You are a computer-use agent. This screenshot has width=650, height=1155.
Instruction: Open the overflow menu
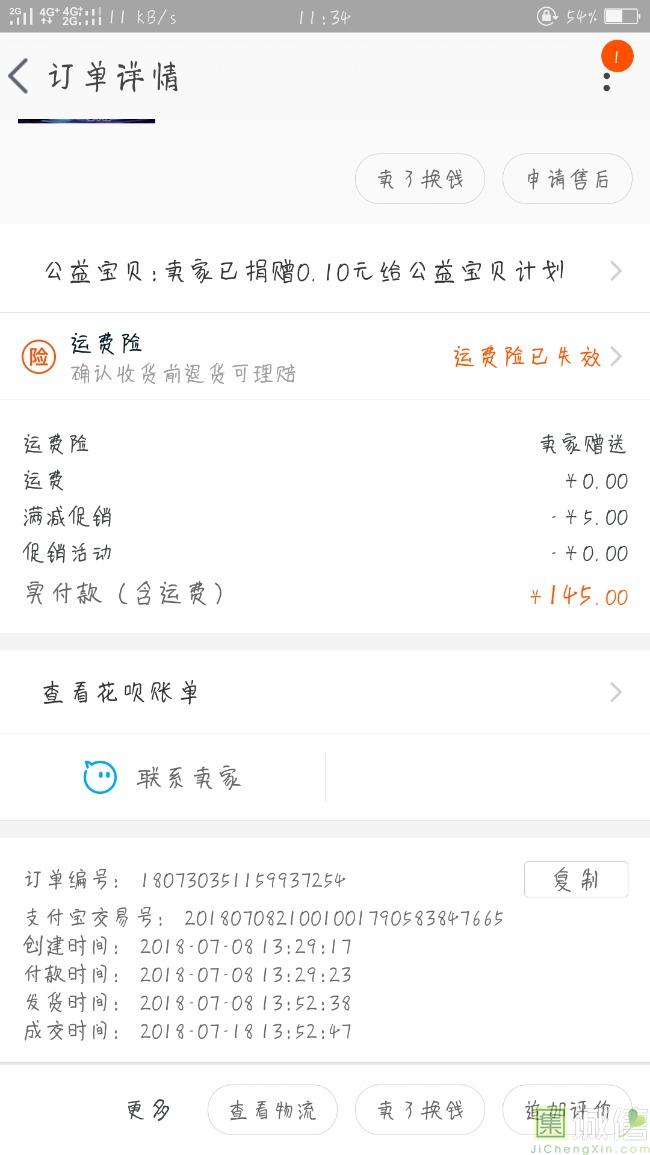[607, 76]
